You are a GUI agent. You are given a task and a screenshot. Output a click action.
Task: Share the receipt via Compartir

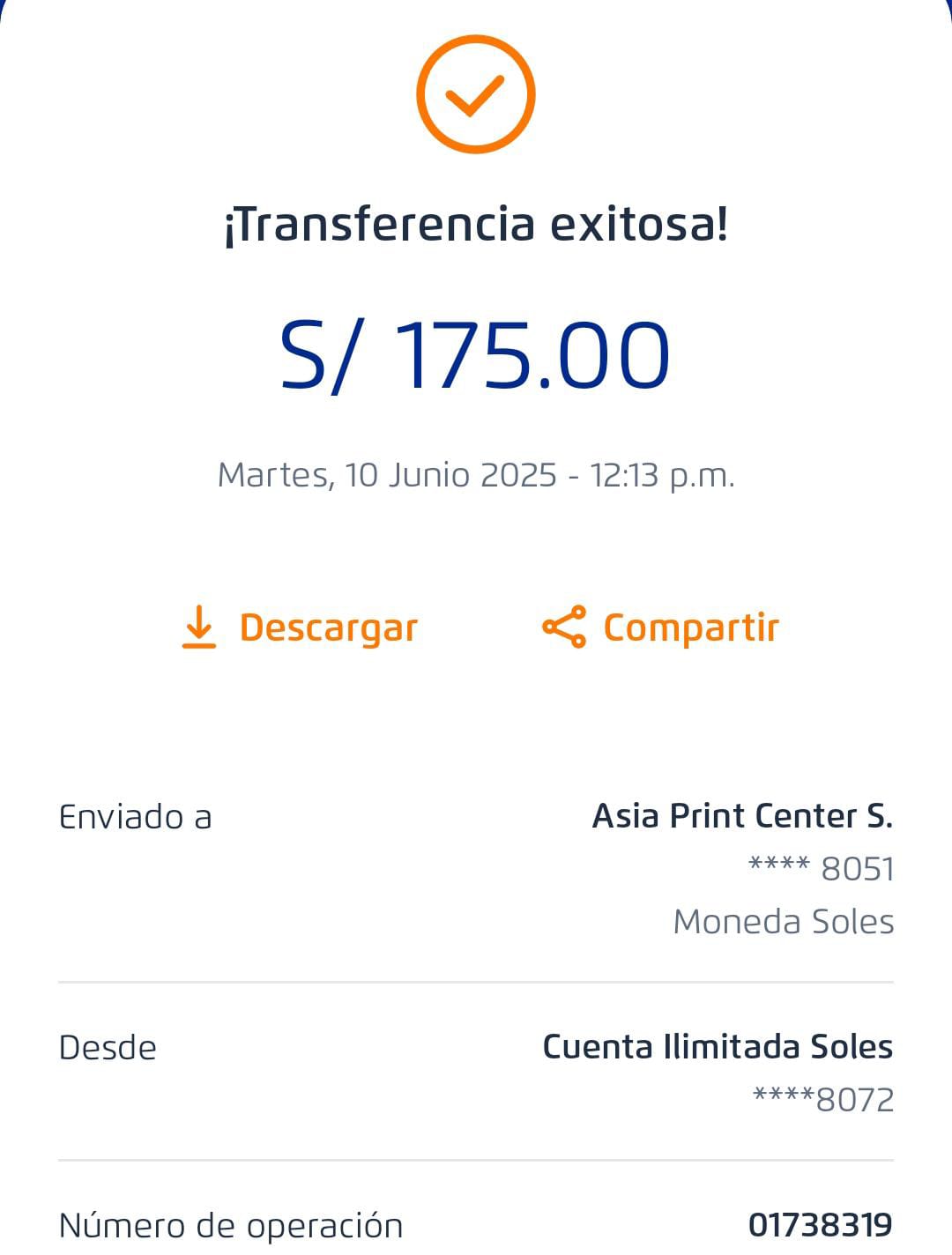660,627
